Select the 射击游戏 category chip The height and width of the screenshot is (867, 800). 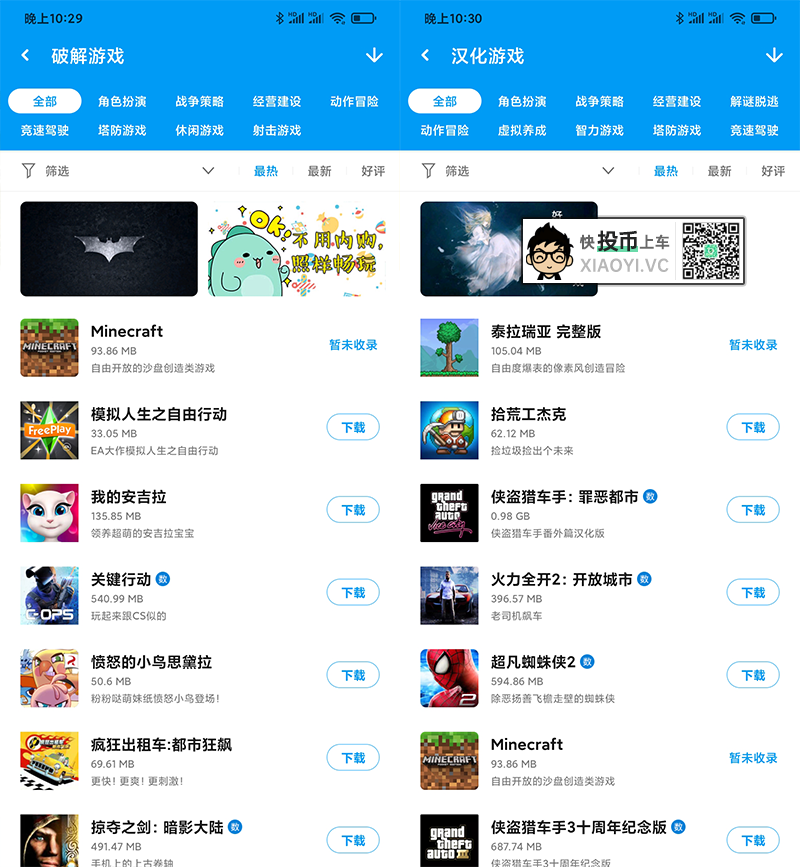pyautogui.click(x=277, y=130)
